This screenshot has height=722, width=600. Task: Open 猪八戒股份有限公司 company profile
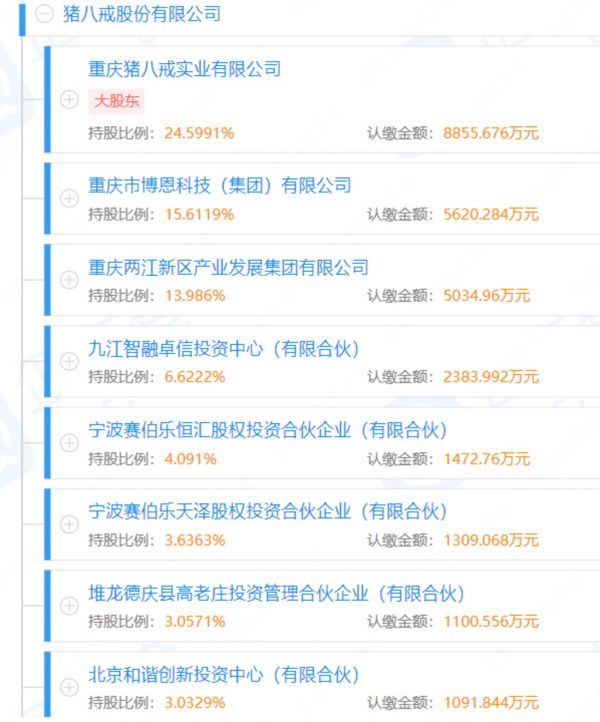coord(141,14)
